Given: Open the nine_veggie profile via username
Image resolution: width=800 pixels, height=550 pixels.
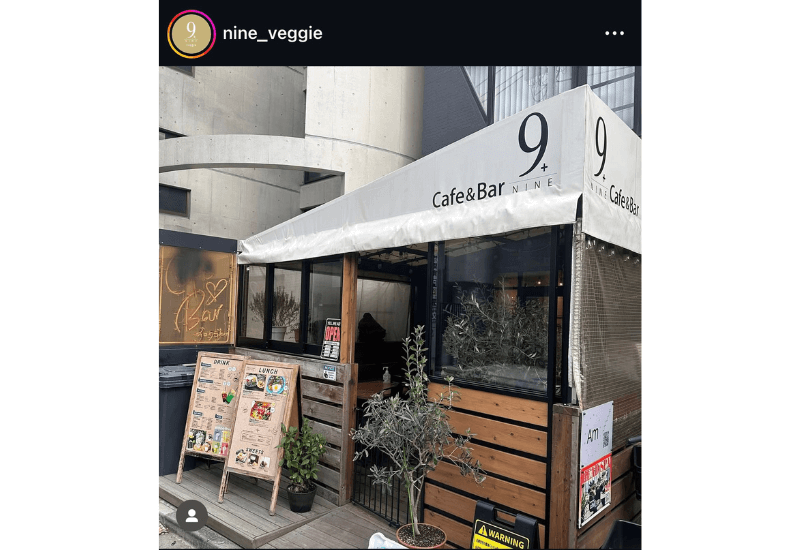Looking at the screenshot, I should coord(272,34).
